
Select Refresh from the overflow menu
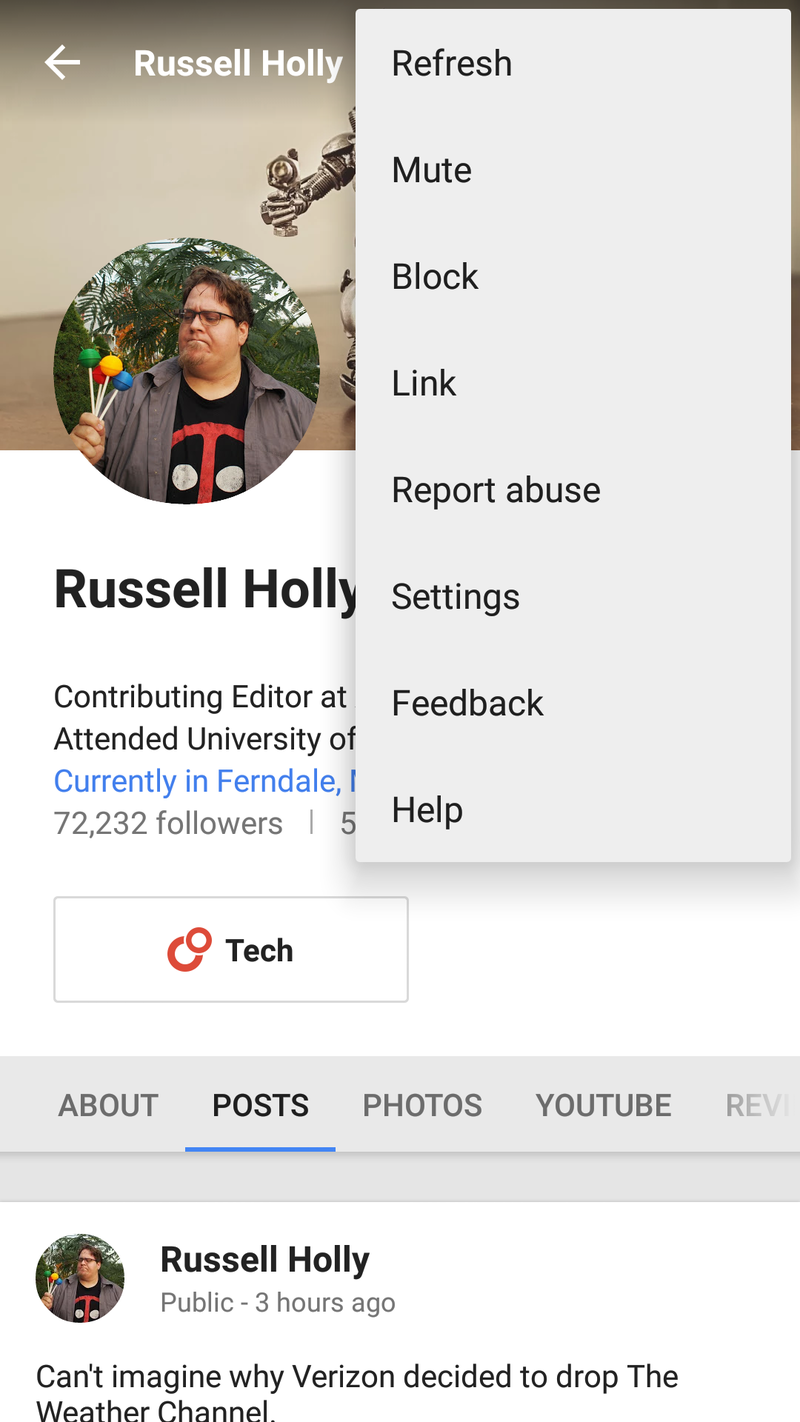[x=452, y=63]
